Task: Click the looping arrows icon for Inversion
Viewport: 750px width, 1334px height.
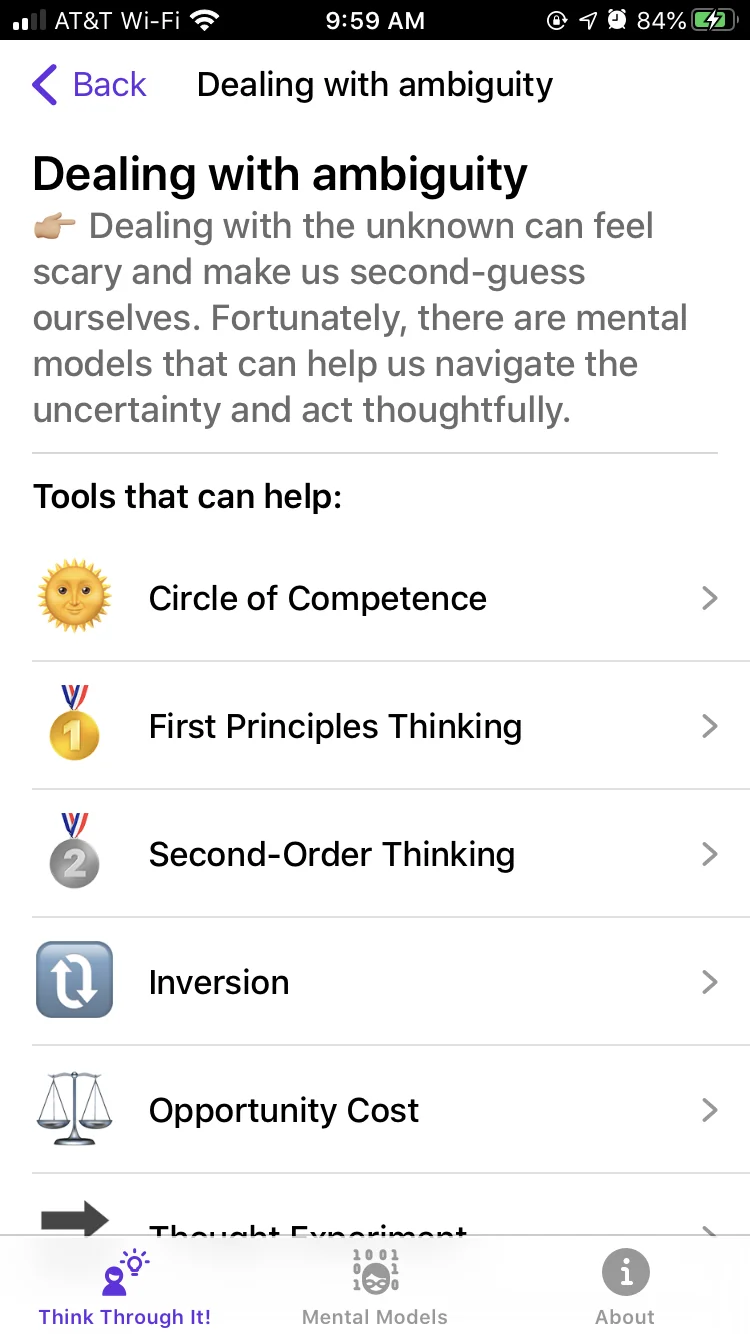Action: click(x=75, y=981)
